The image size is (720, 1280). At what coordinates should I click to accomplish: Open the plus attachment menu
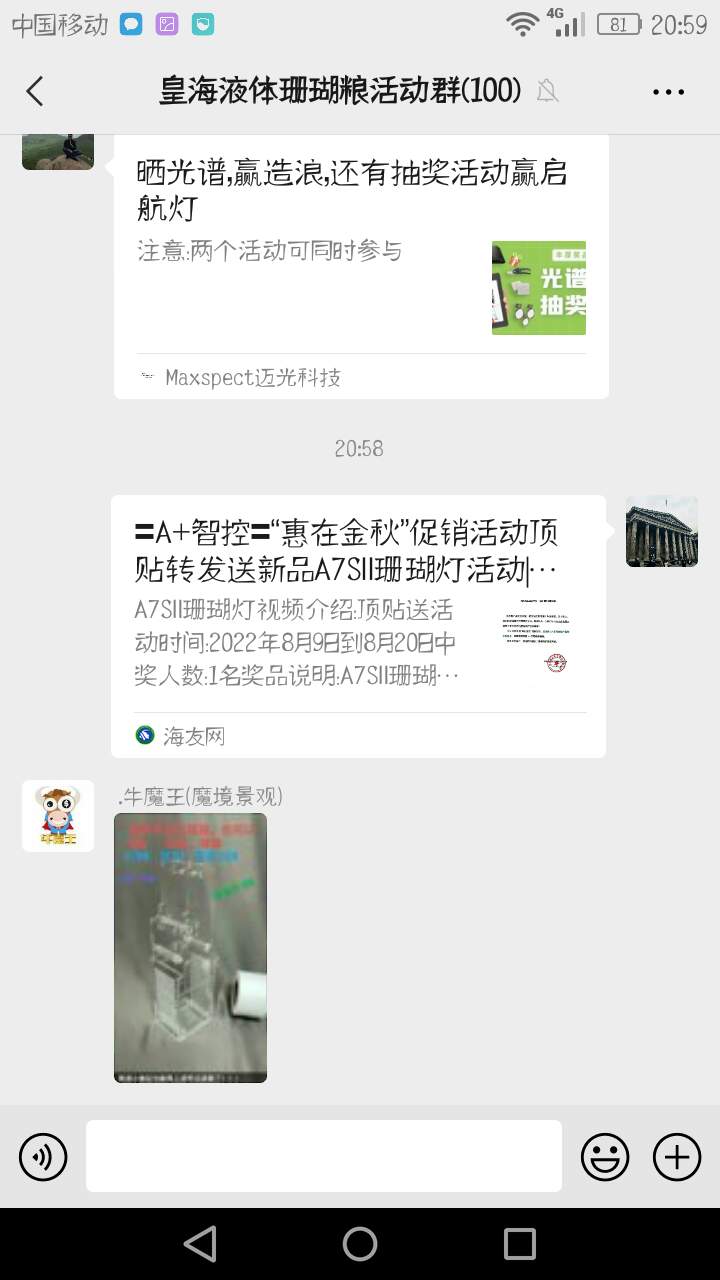(x=677, y=1157)
